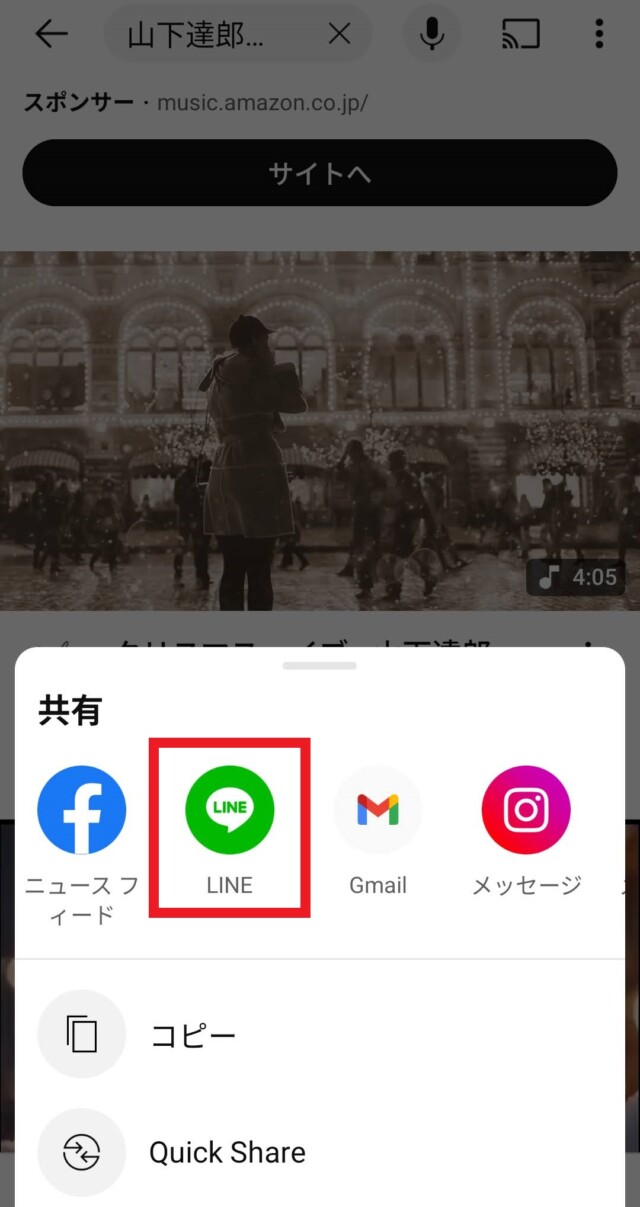Clear the search query 山下達郎

pyautogui.click(x=340, y=35)
